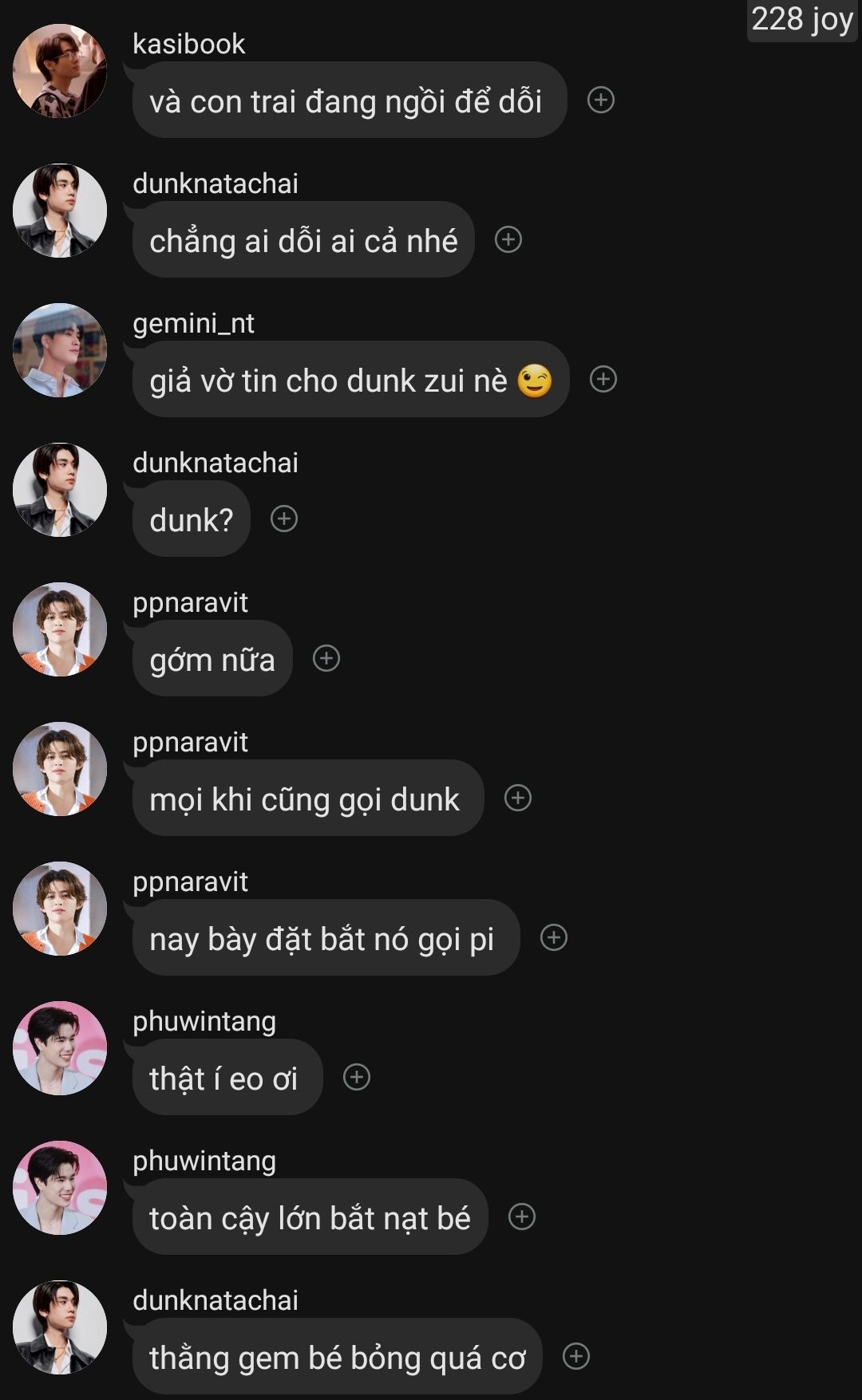Screen dimensions: 862x1400
Task: React to "thằng gem bé bỏng quá cơ"
Action: [576, 1356]
